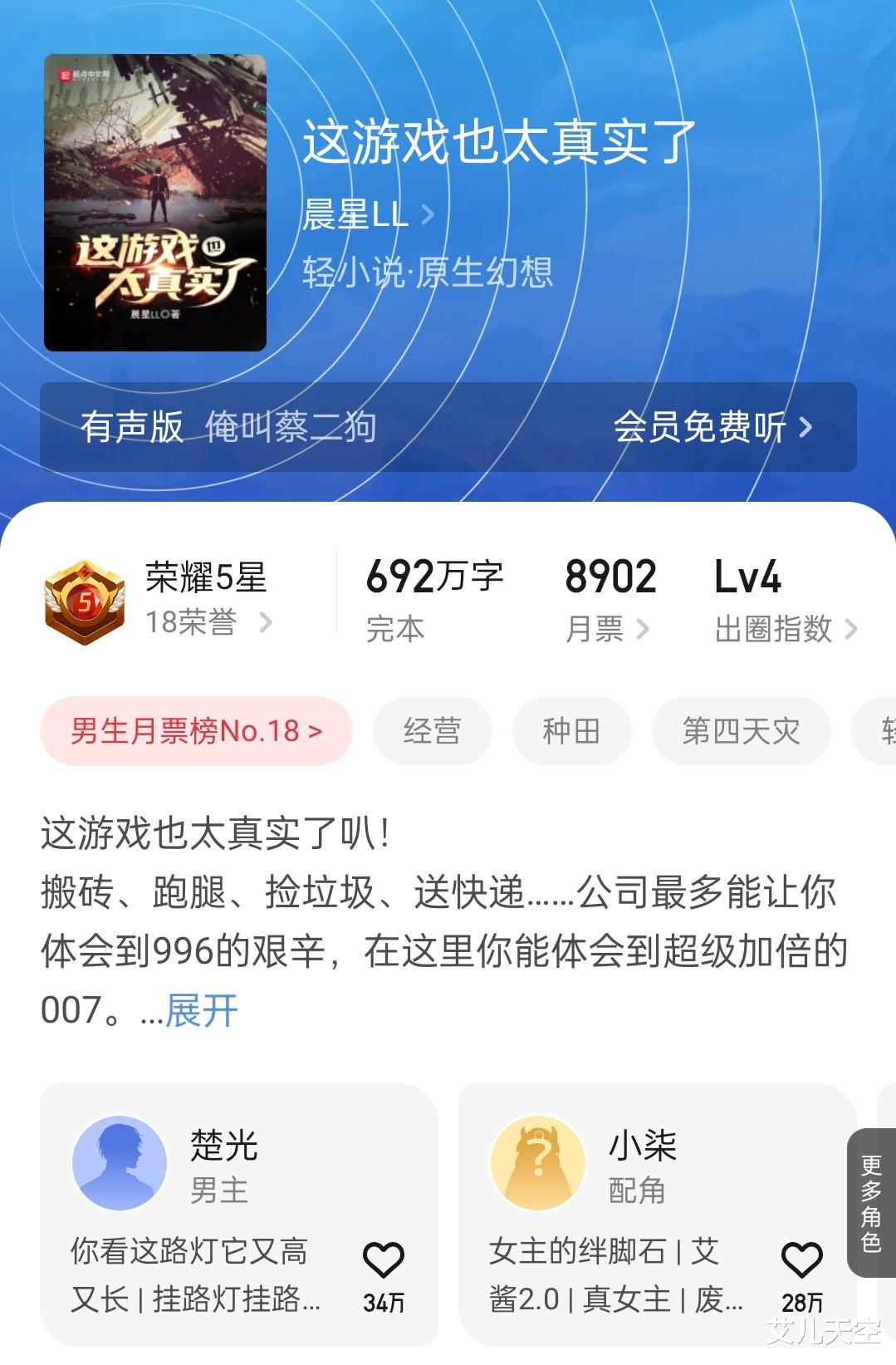This screenshot has width=896, height=1365.
Task: Open the 有声版 audiobook banner
Action: (x=448, y=427)
